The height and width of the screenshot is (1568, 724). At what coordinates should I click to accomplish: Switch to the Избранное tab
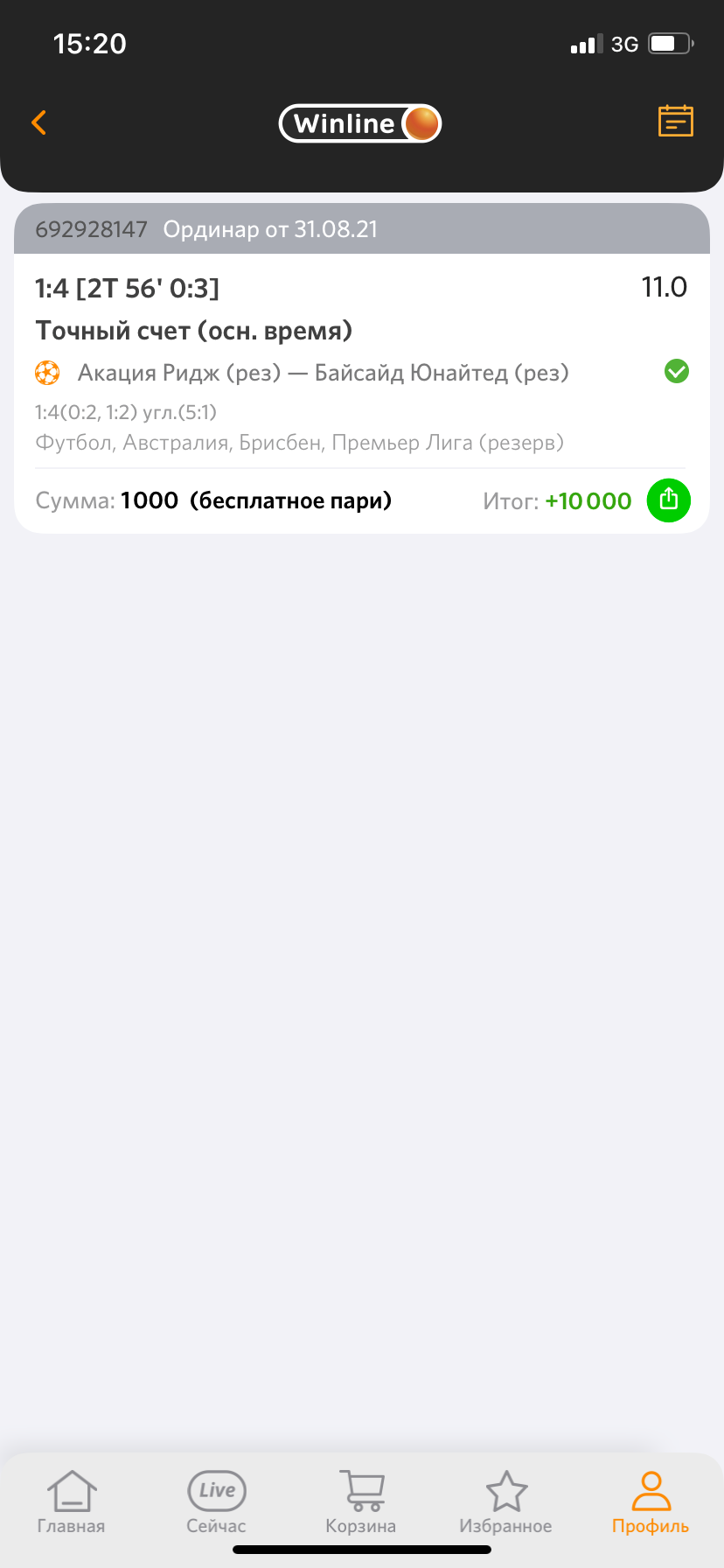click(x=505, y=1501)
